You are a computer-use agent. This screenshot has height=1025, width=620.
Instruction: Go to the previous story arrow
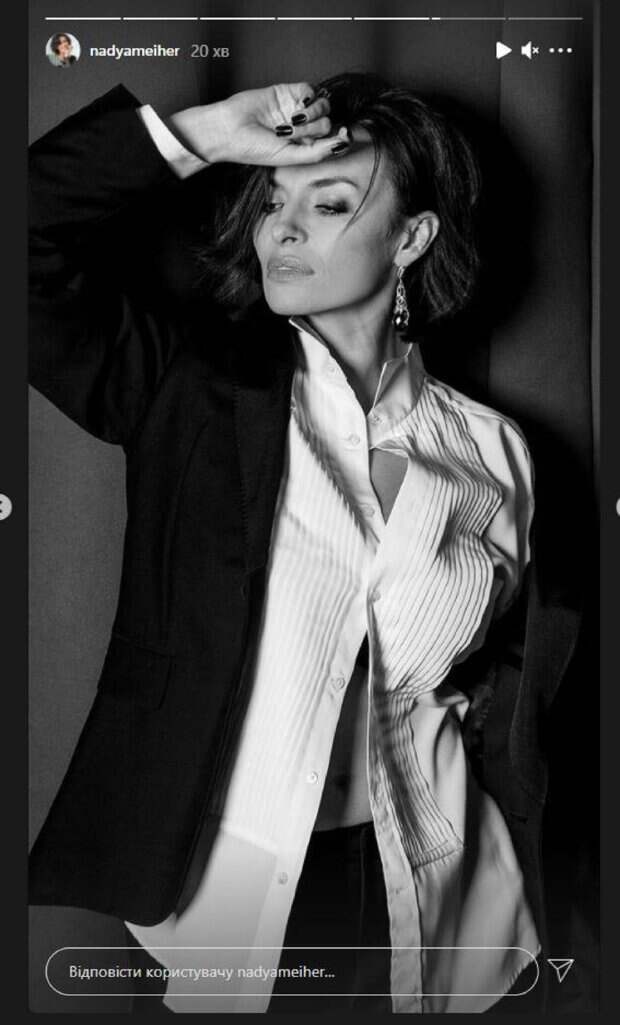[5, 507]
